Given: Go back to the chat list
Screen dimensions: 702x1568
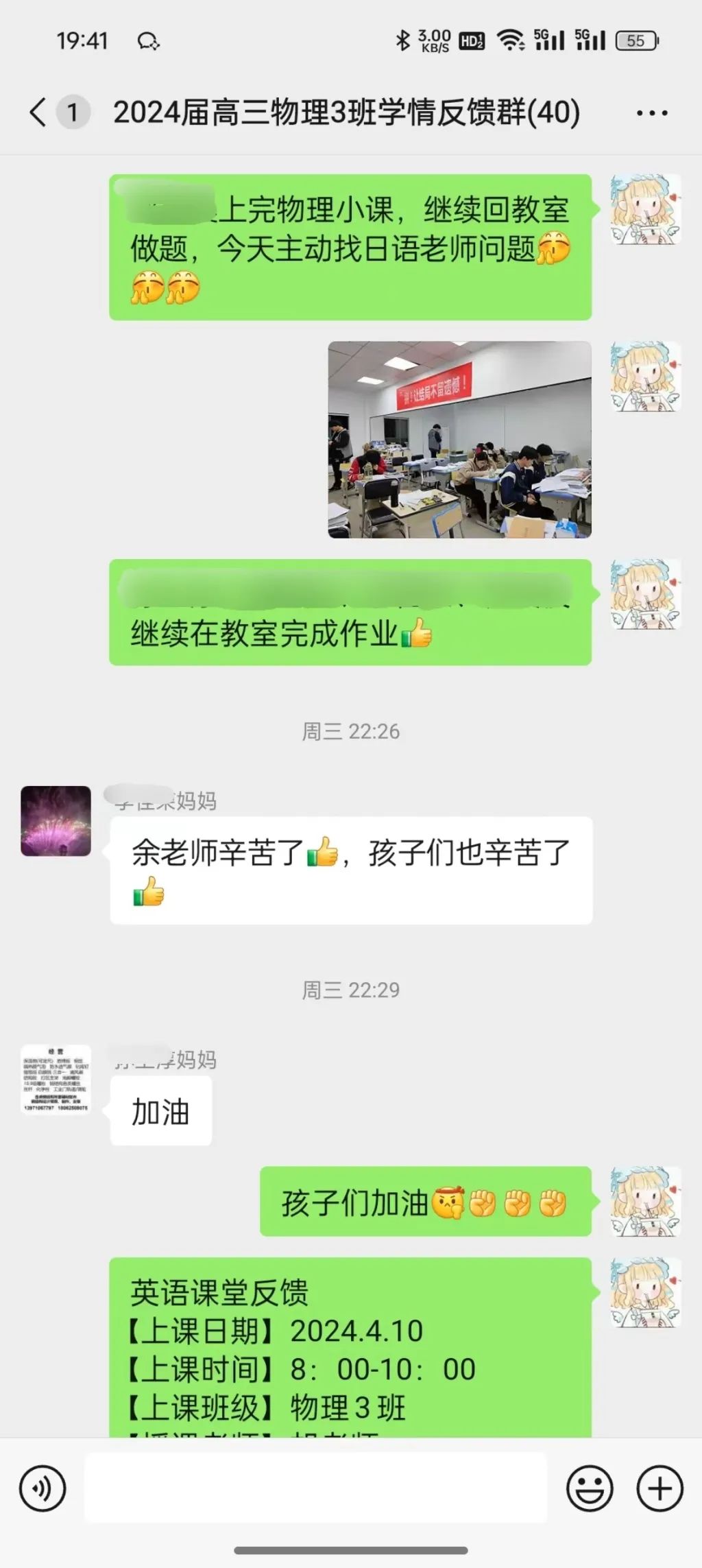Looking at the screenshot, I should pos(39,112).
